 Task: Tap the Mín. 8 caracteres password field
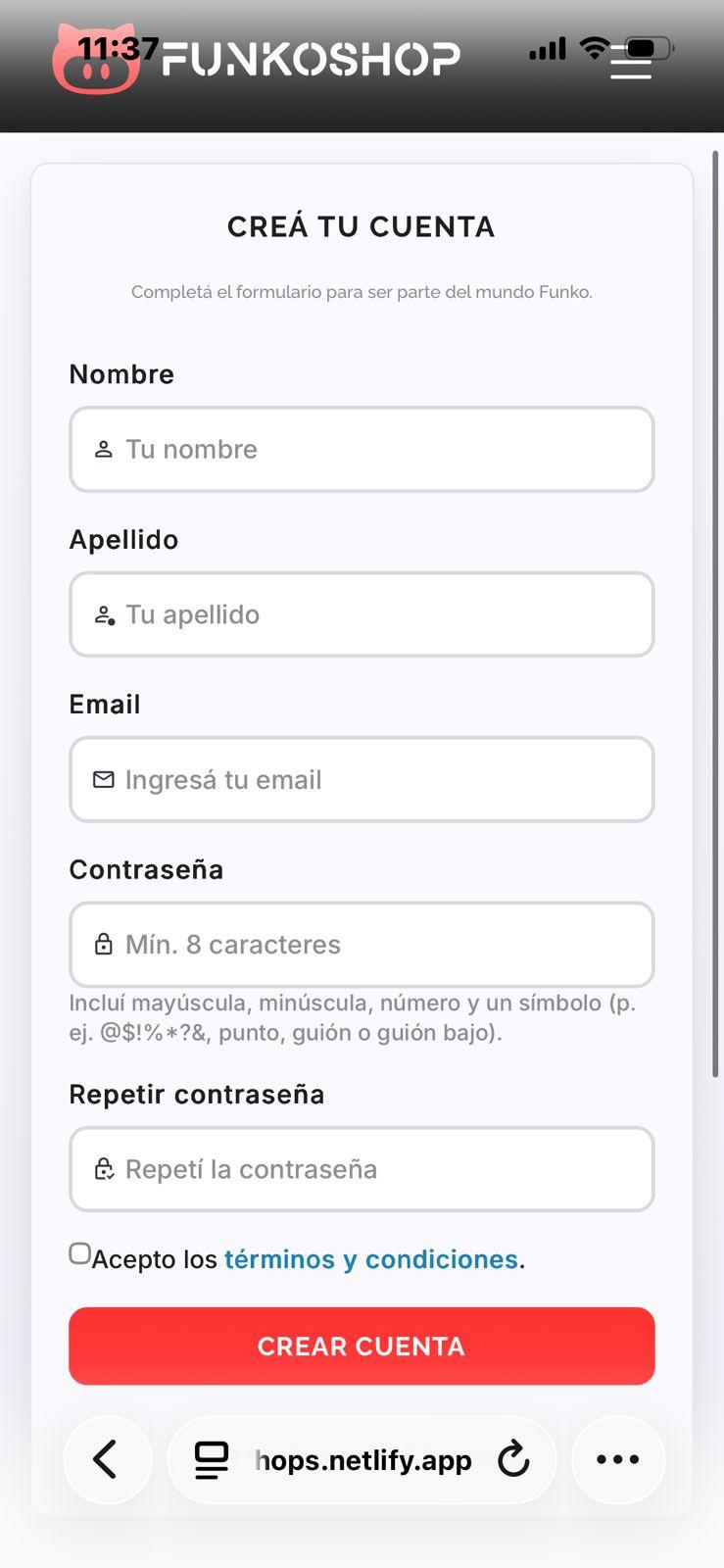click(x=362, y=944)
